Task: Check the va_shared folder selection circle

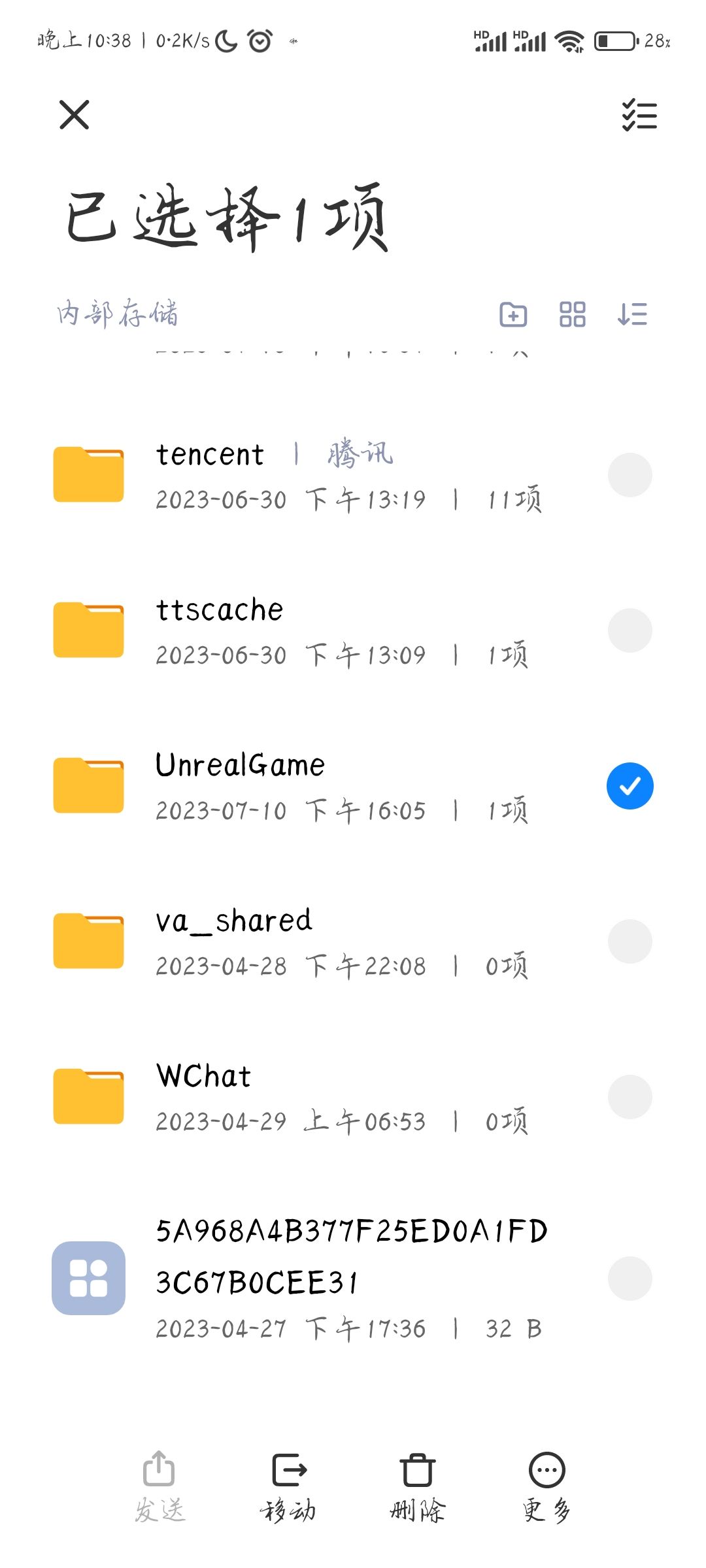Action: (630, 941)
